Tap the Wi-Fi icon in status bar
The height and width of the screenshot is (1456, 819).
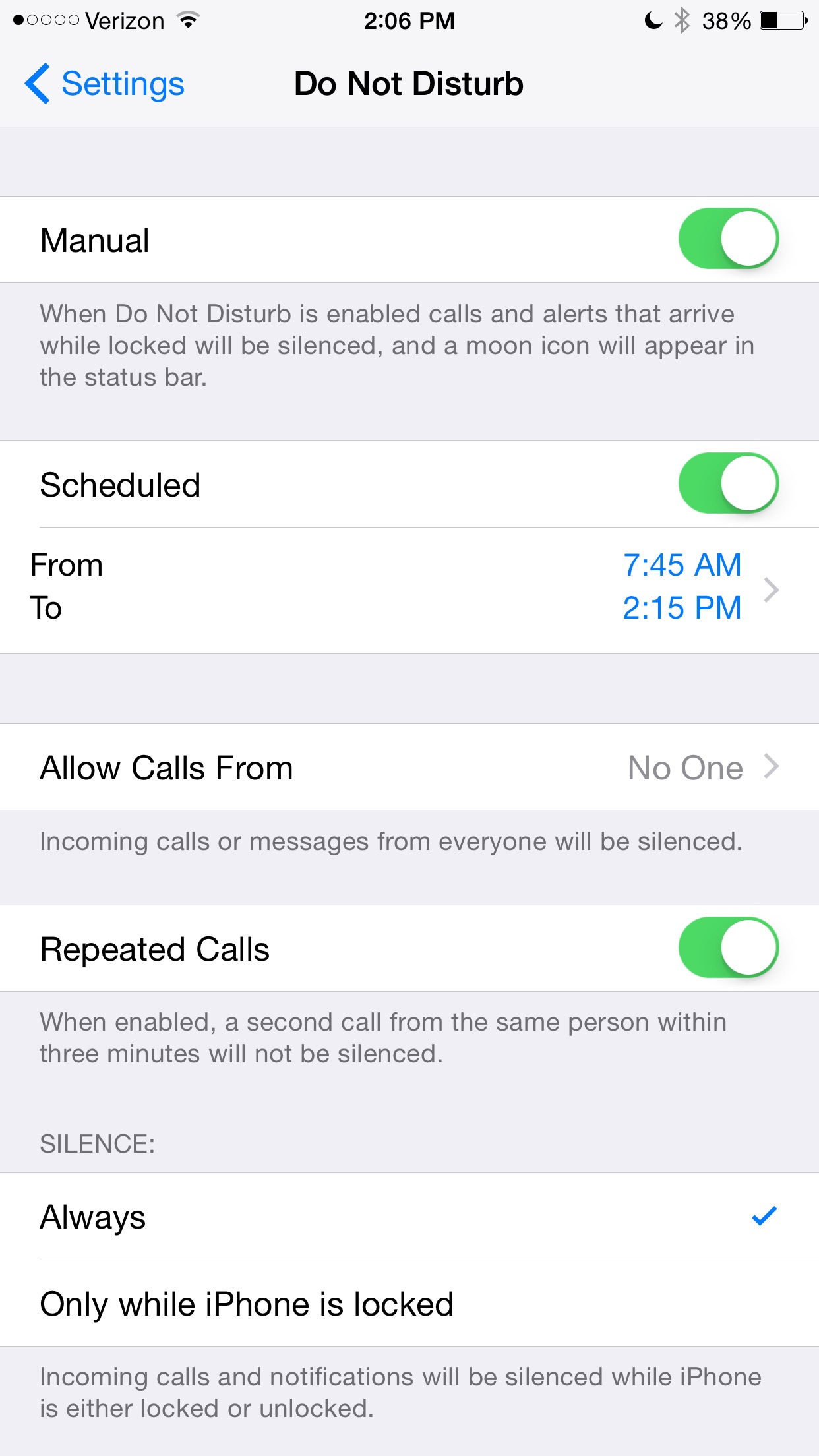pos(187,20)
